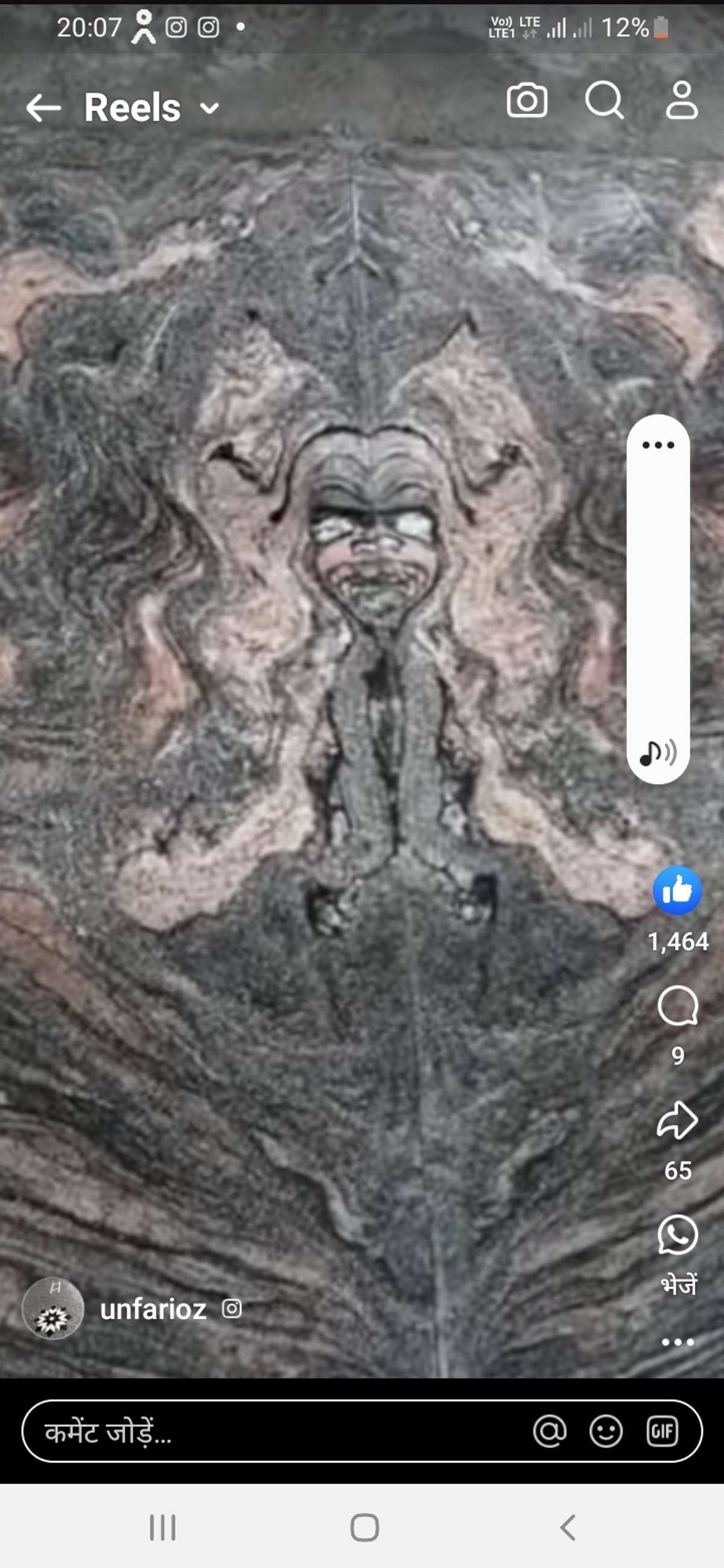Open the three-dot menu in the white pill
The height and width of the screenshot is (1568, 724).
pyautogui.click(x=658, y=445)
